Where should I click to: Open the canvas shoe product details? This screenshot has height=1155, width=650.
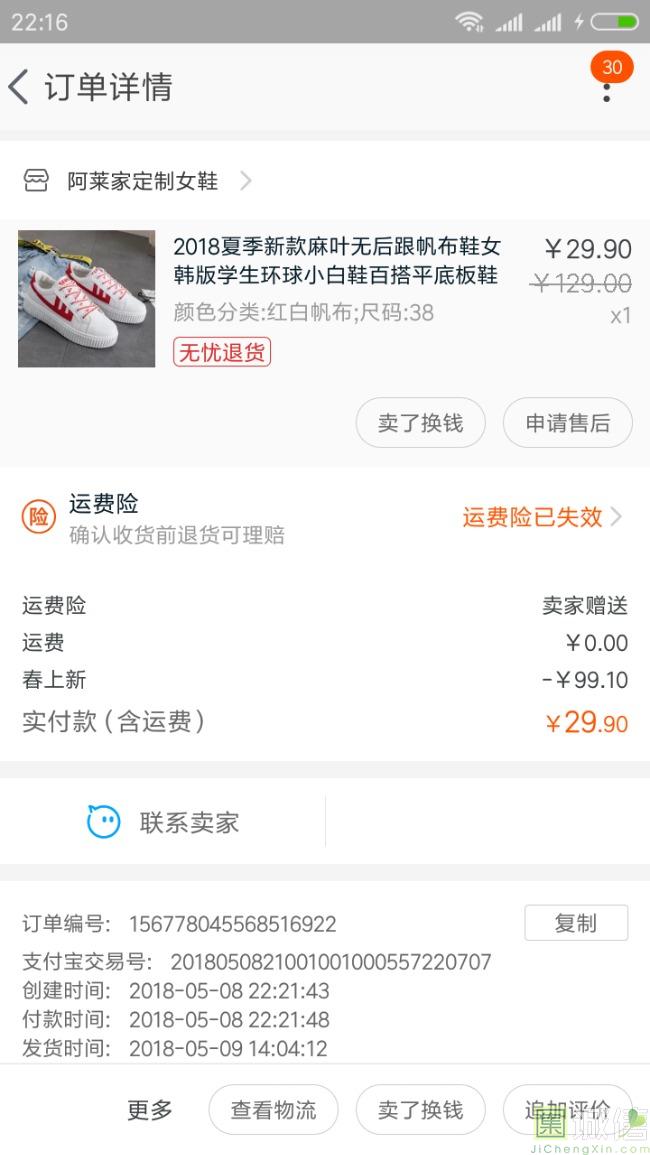click(336, 262)
